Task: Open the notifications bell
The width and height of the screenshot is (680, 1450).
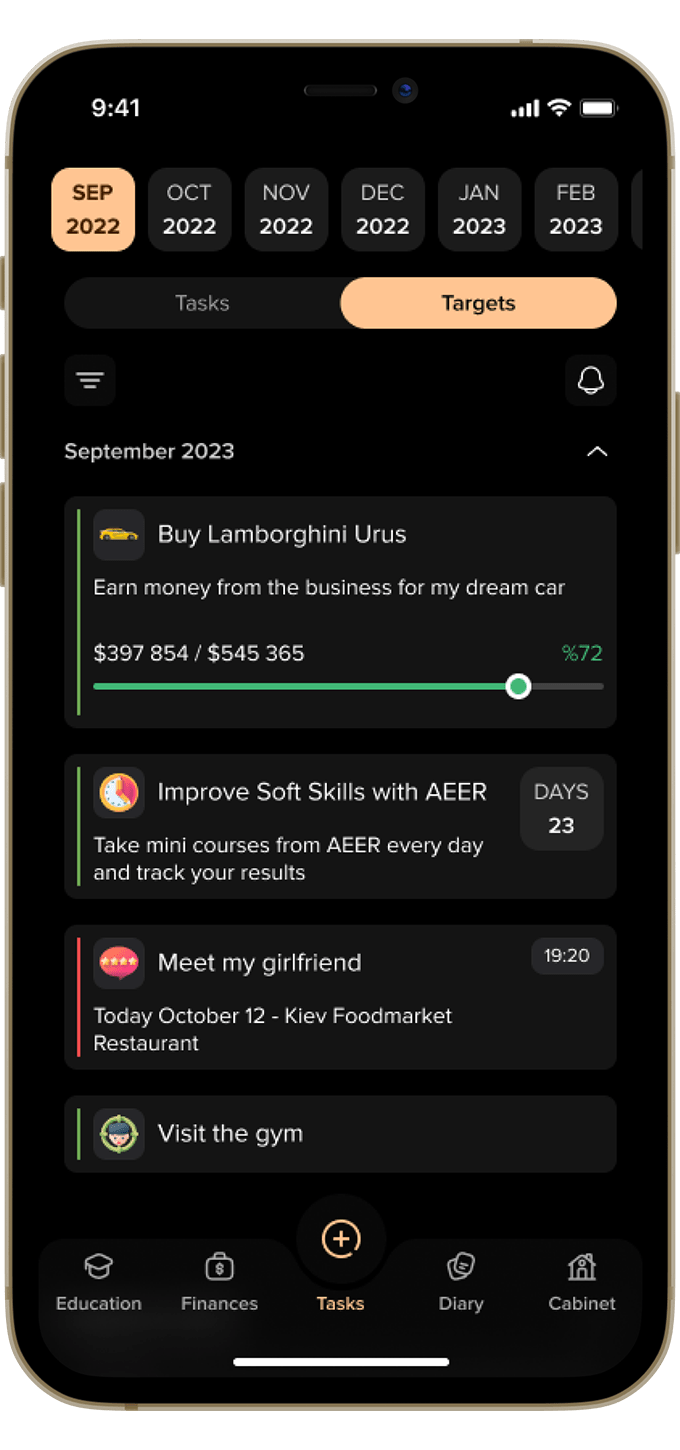Action: (590, 381)
